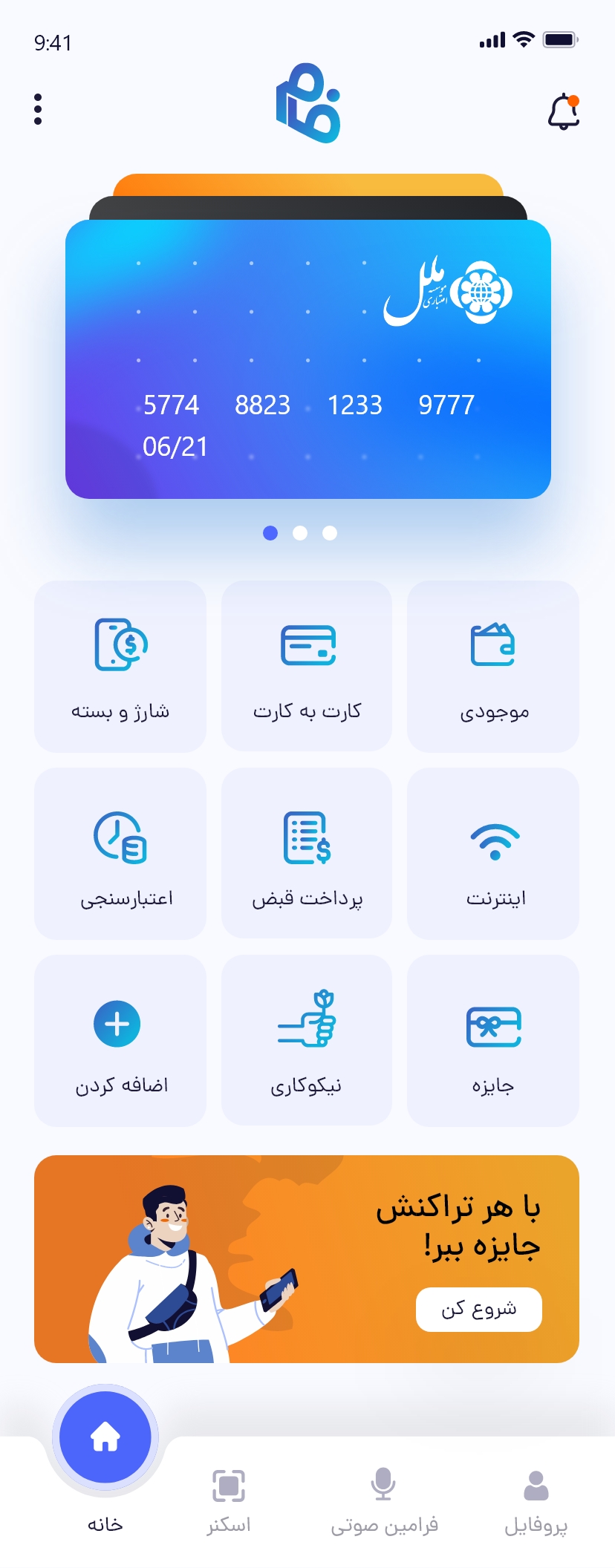Open the three-dot overflow menu

point(38,109)
